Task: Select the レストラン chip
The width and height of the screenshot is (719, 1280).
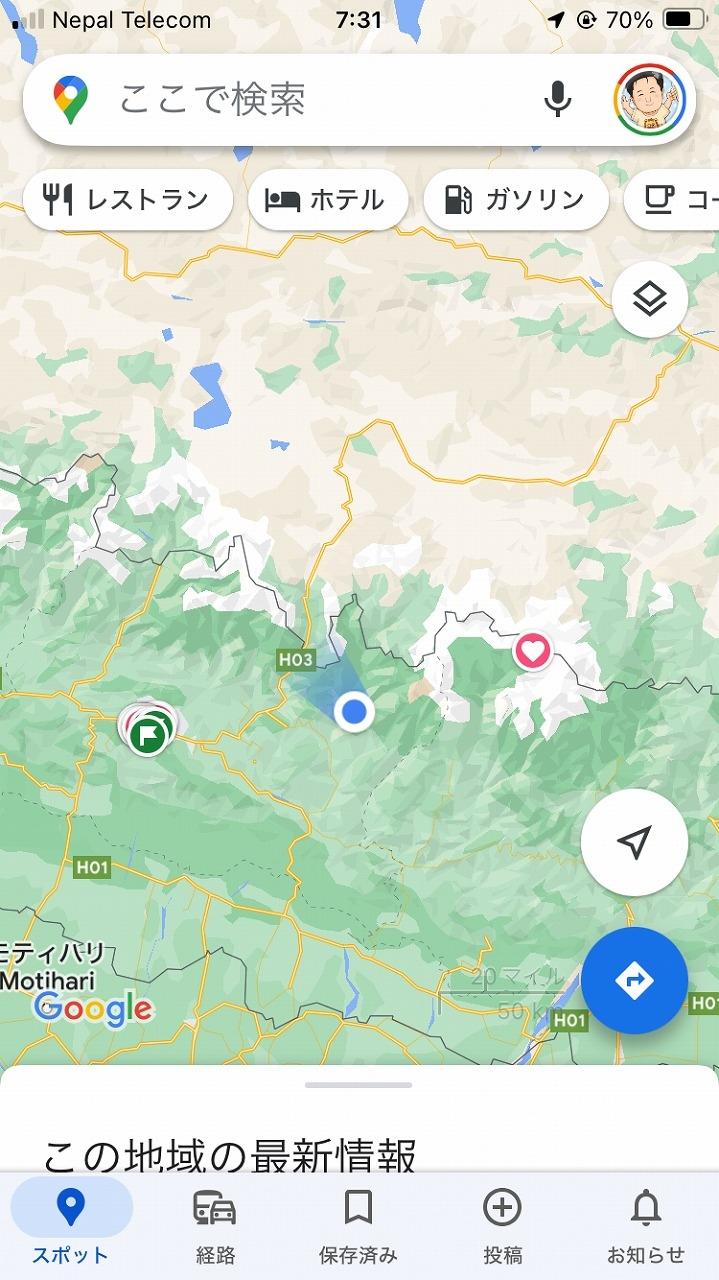Action: tap(127, 200)
